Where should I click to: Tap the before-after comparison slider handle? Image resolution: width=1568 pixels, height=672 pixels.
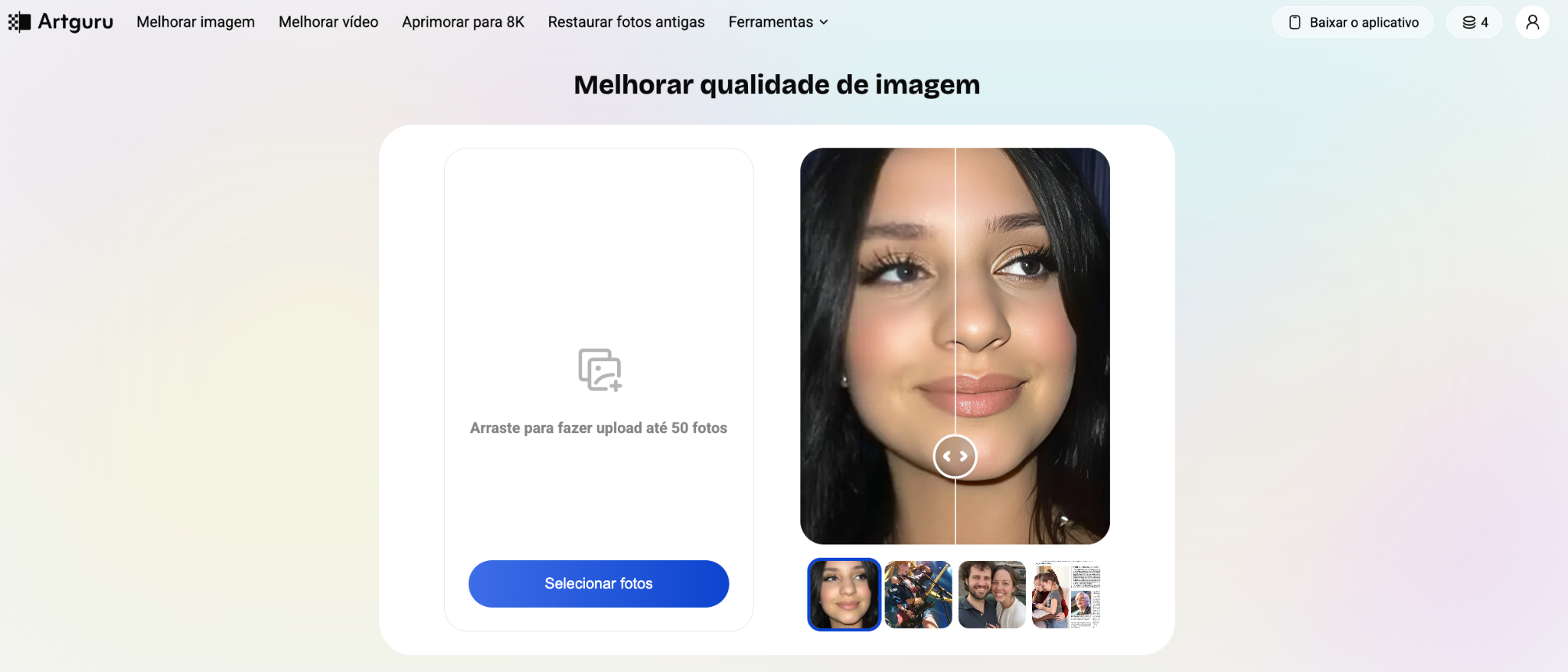pyautogui.click(x=955, y=456)
